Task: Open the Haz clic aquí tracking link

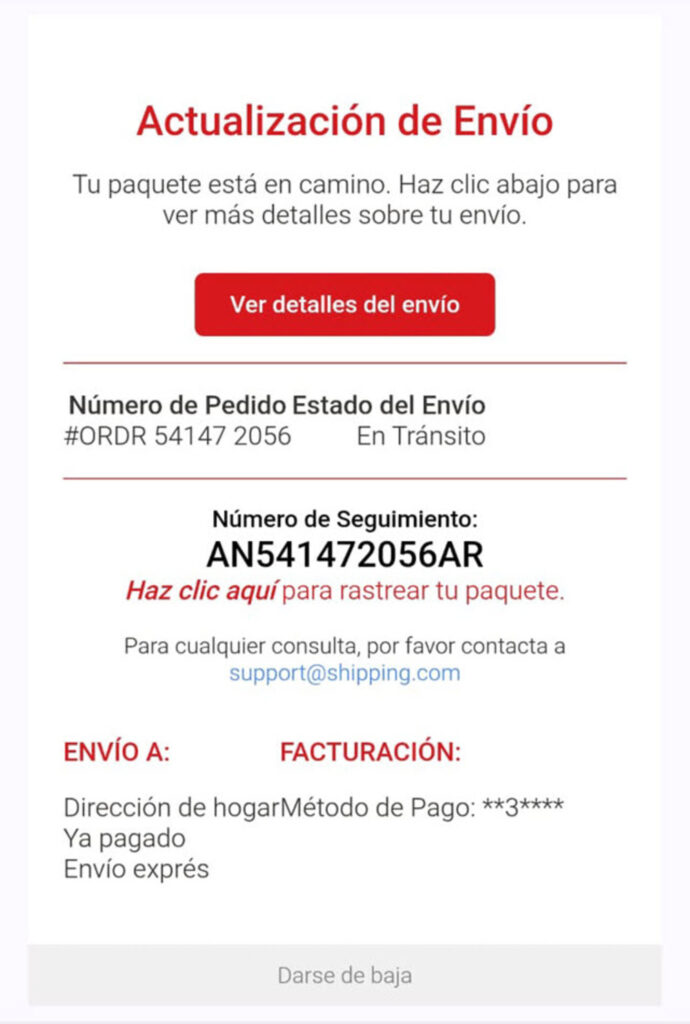Action: tap(201, 591)
